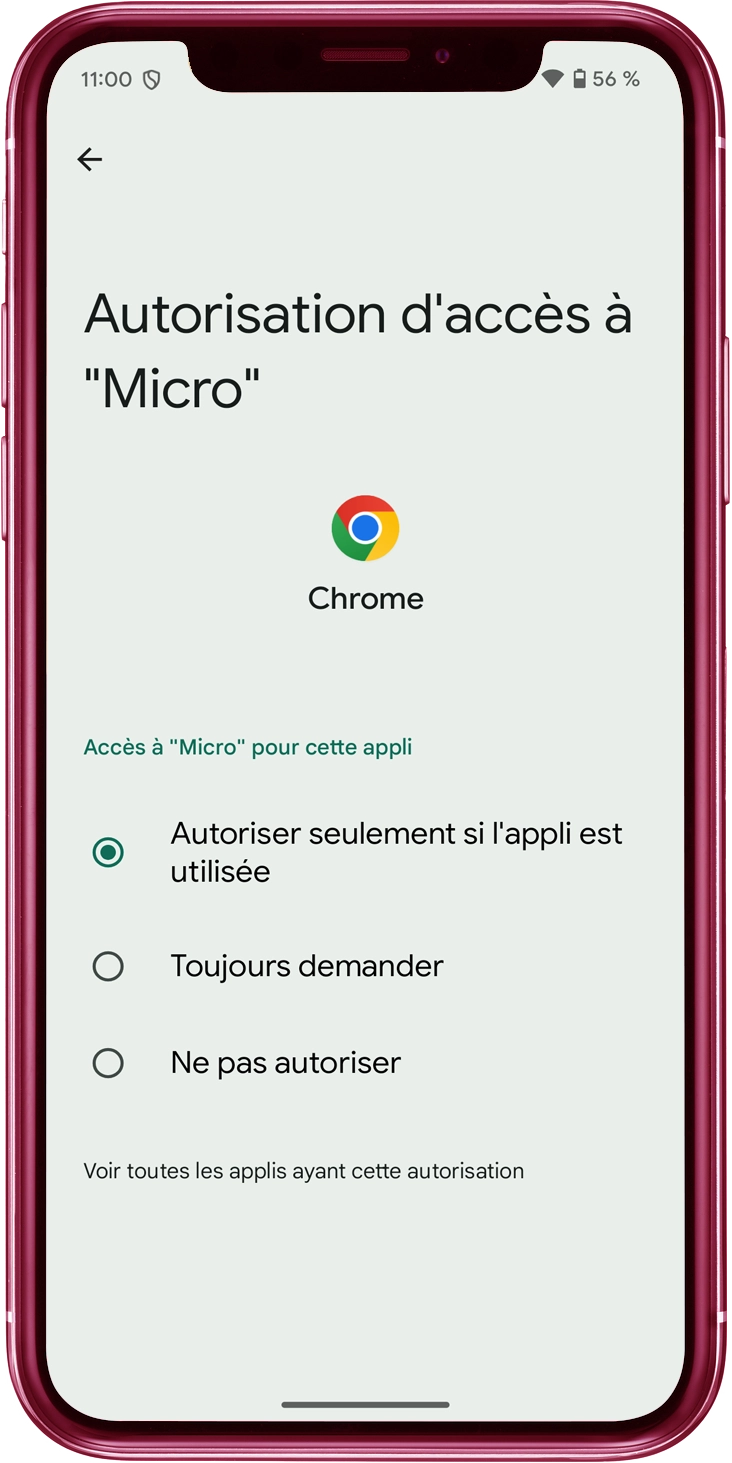This screenshot has height=1463, width=732.
Task: Select "Autoriser seulement si l'appli est utilisée"
Action: pyautogui.click(x=108, y=852)
